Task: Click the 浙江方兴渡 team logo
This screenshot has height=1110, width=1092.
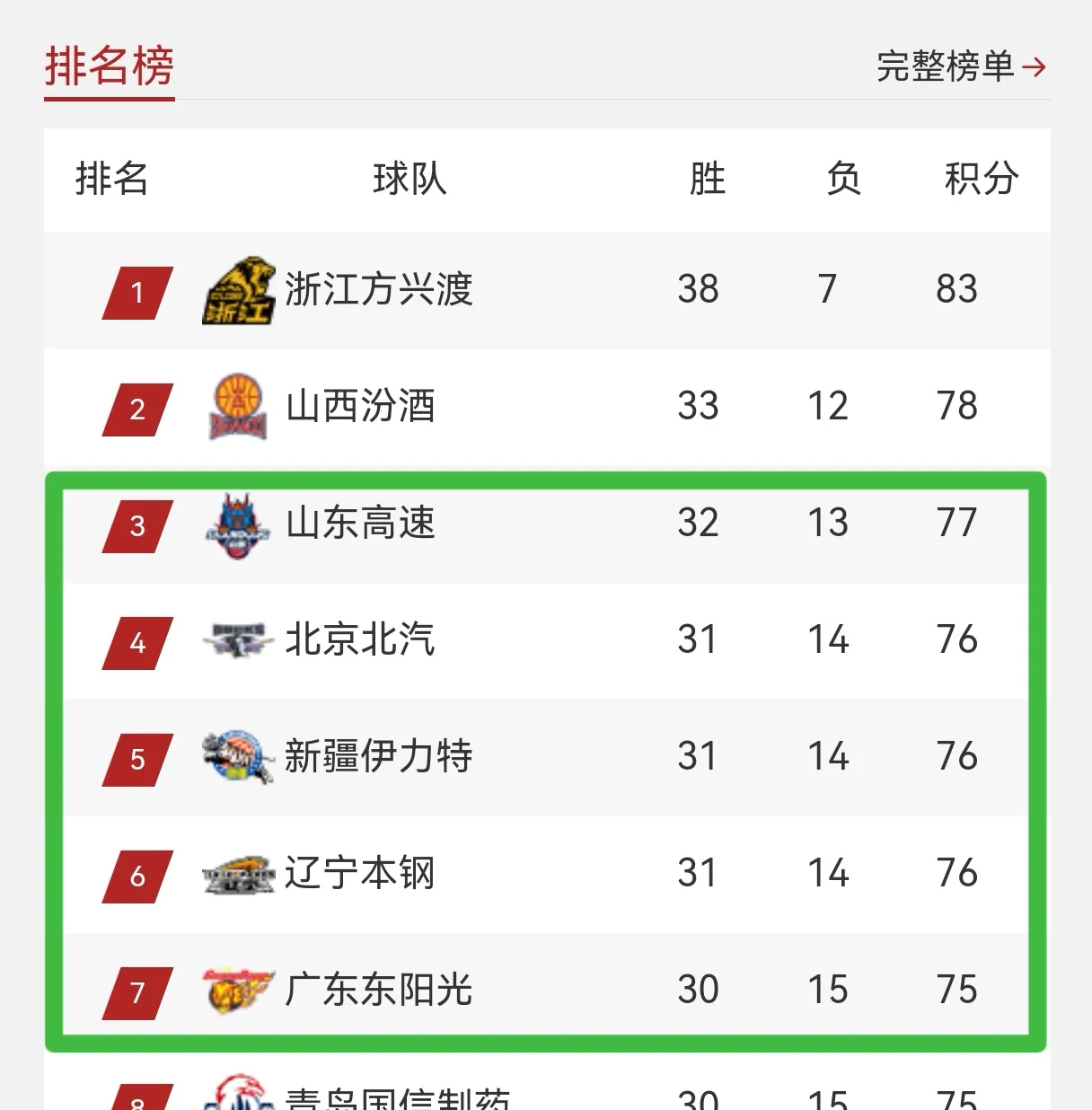Action: (x=238, y=289)
